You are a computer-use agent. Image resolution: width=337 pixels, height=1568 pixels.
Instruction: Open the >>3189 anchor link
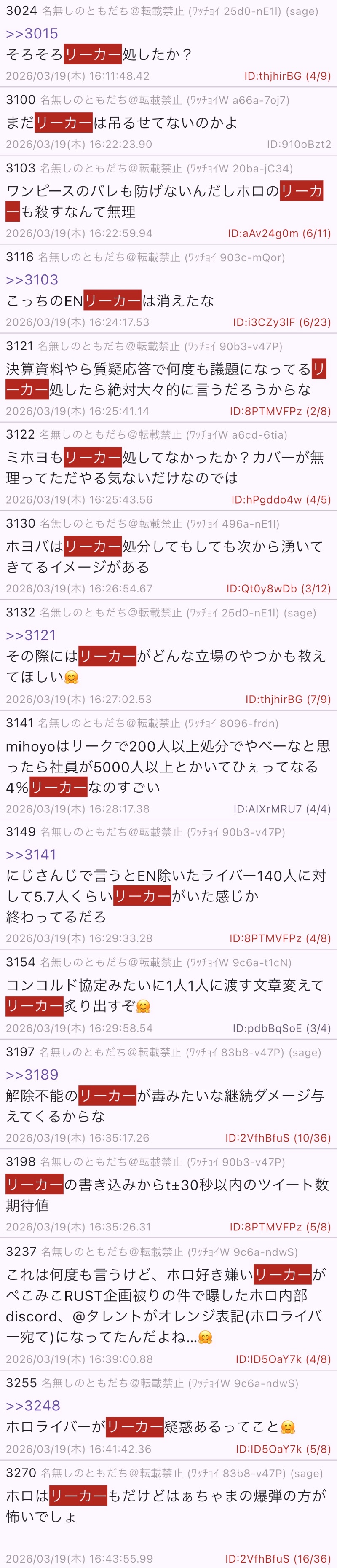[x=32, y=1075]
